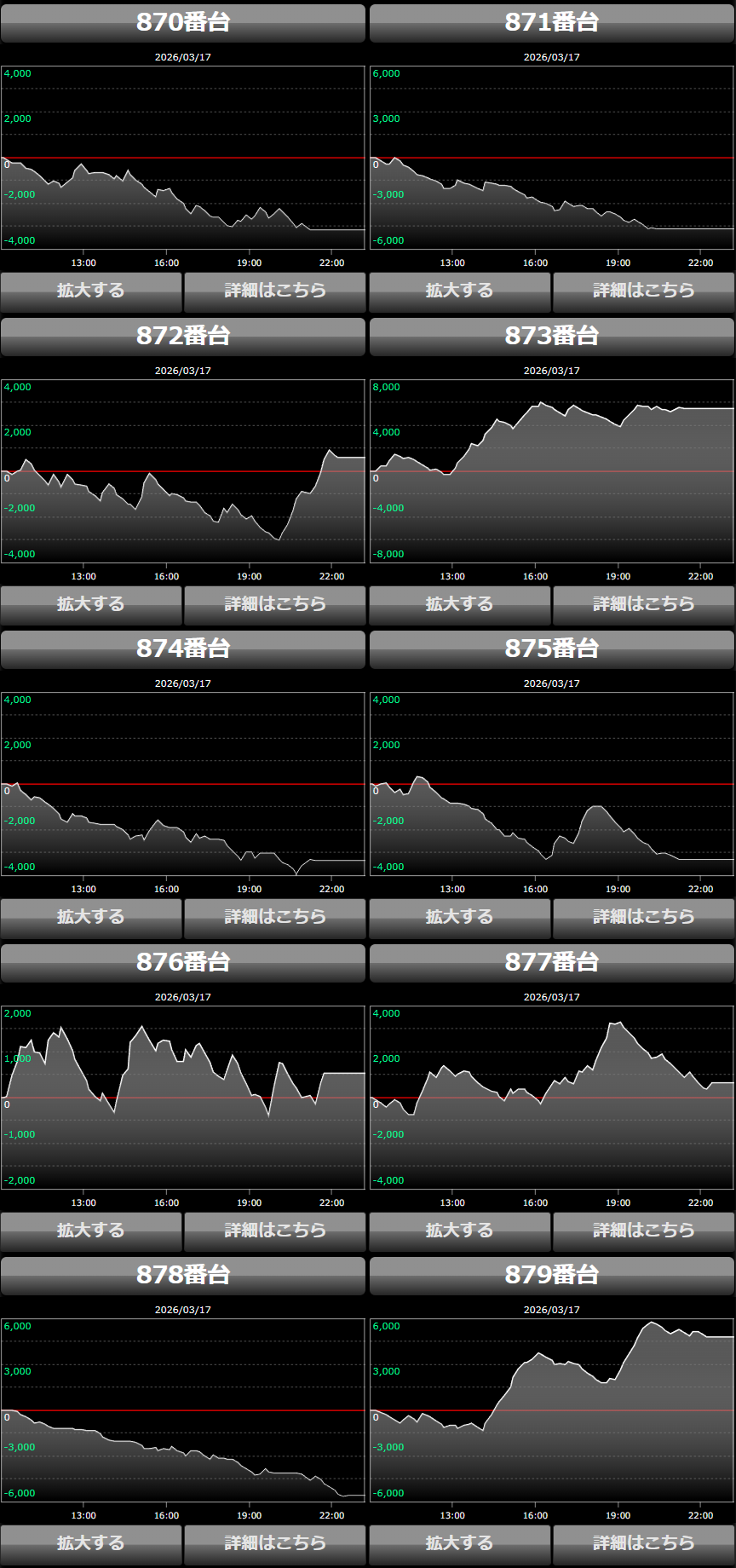The width and height of the screenshot is (736, 1568).
Task: Enlarge the graph for machine 876
Action: pyautogui.click(x=91, y=1231)
